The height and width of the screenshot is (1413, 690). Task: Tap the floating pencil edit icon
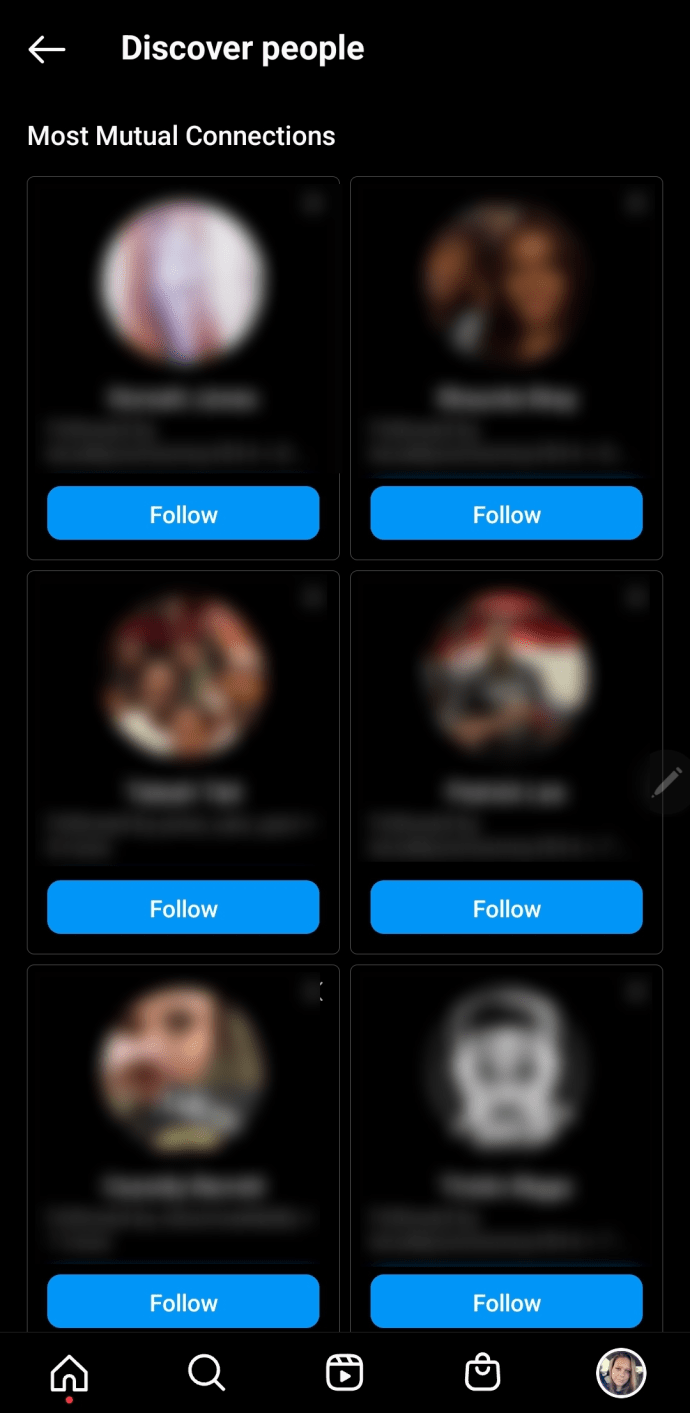click(665, 782)
